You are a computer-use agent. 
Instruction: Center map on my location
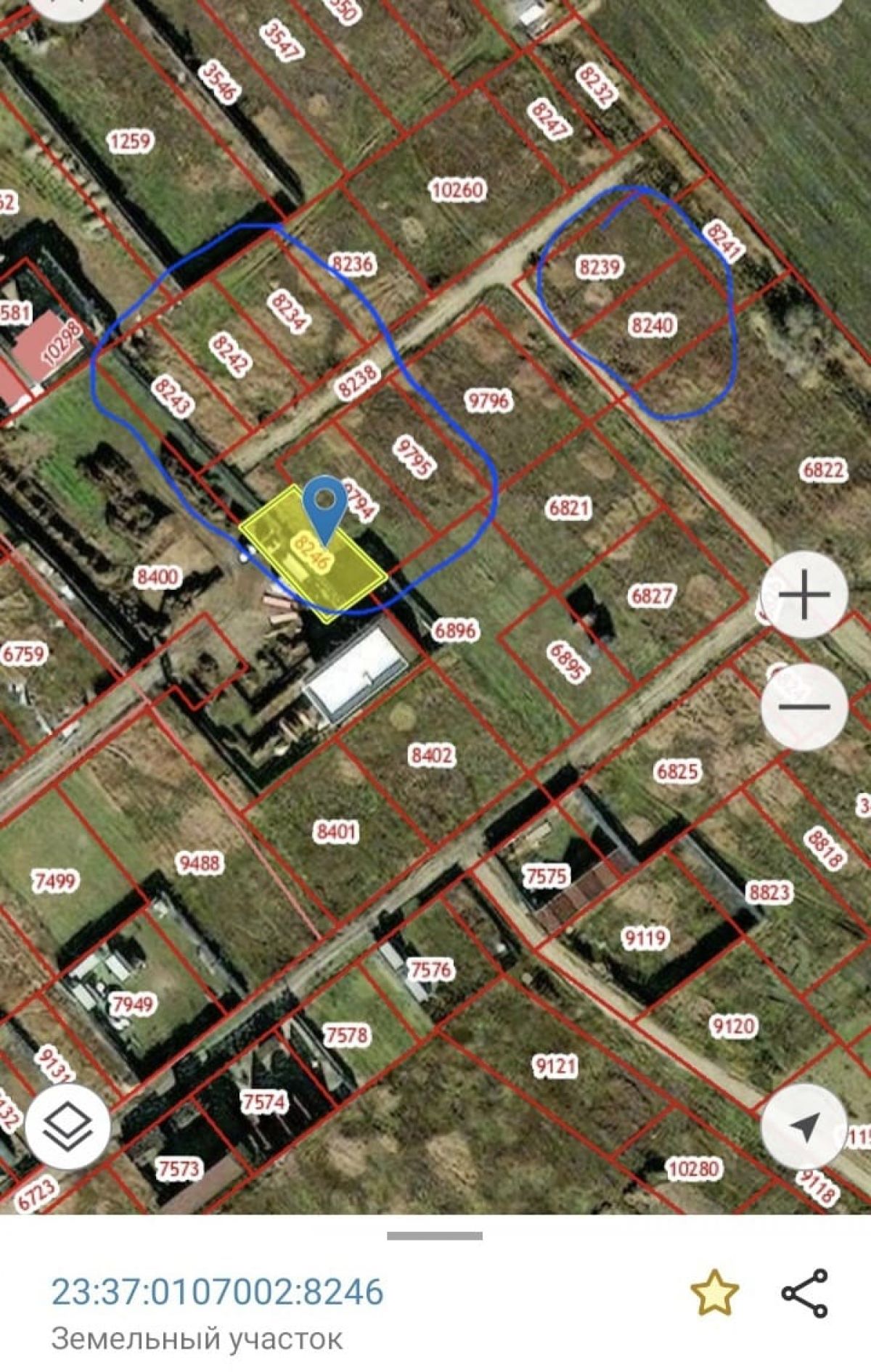(804, 1126)
